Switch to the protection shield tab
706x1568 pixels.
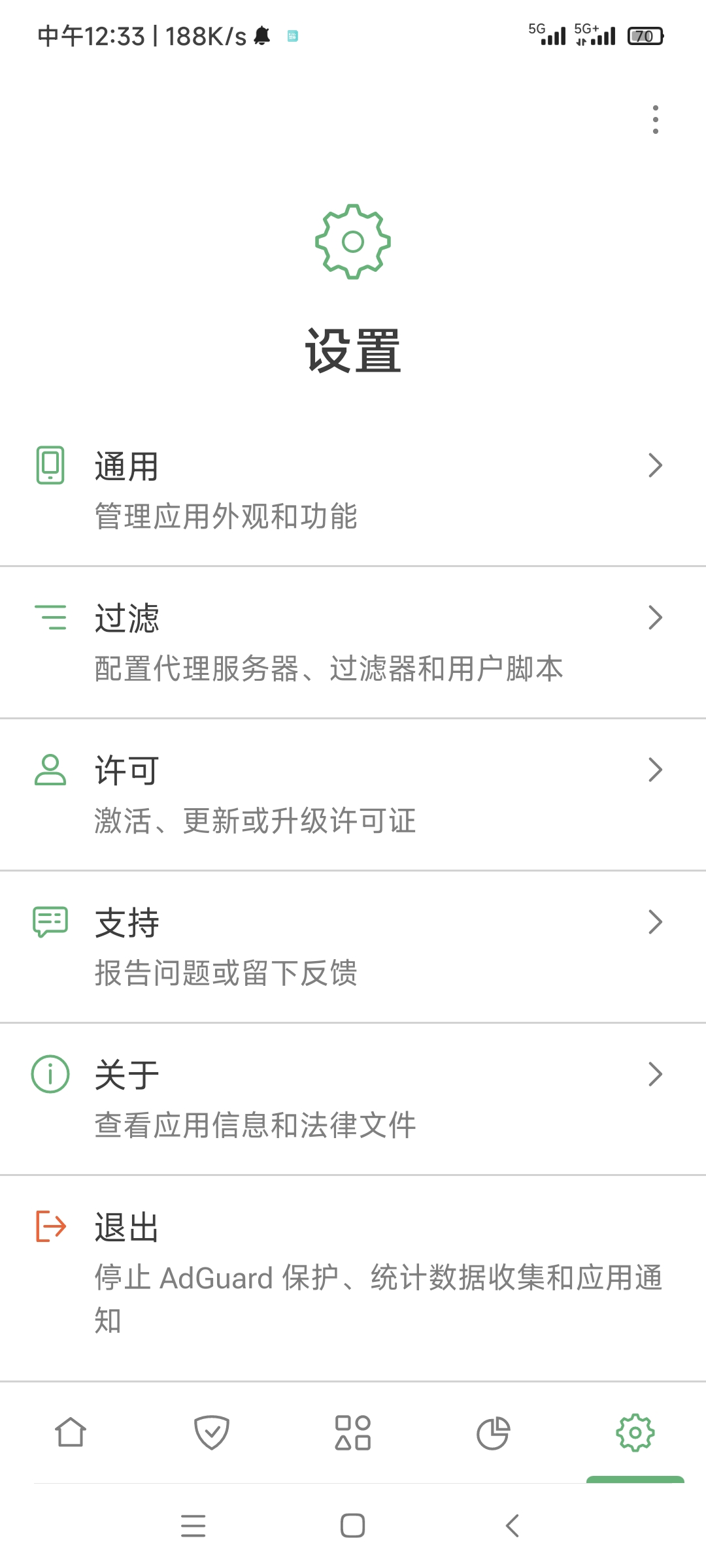(x=212, y=1433)
